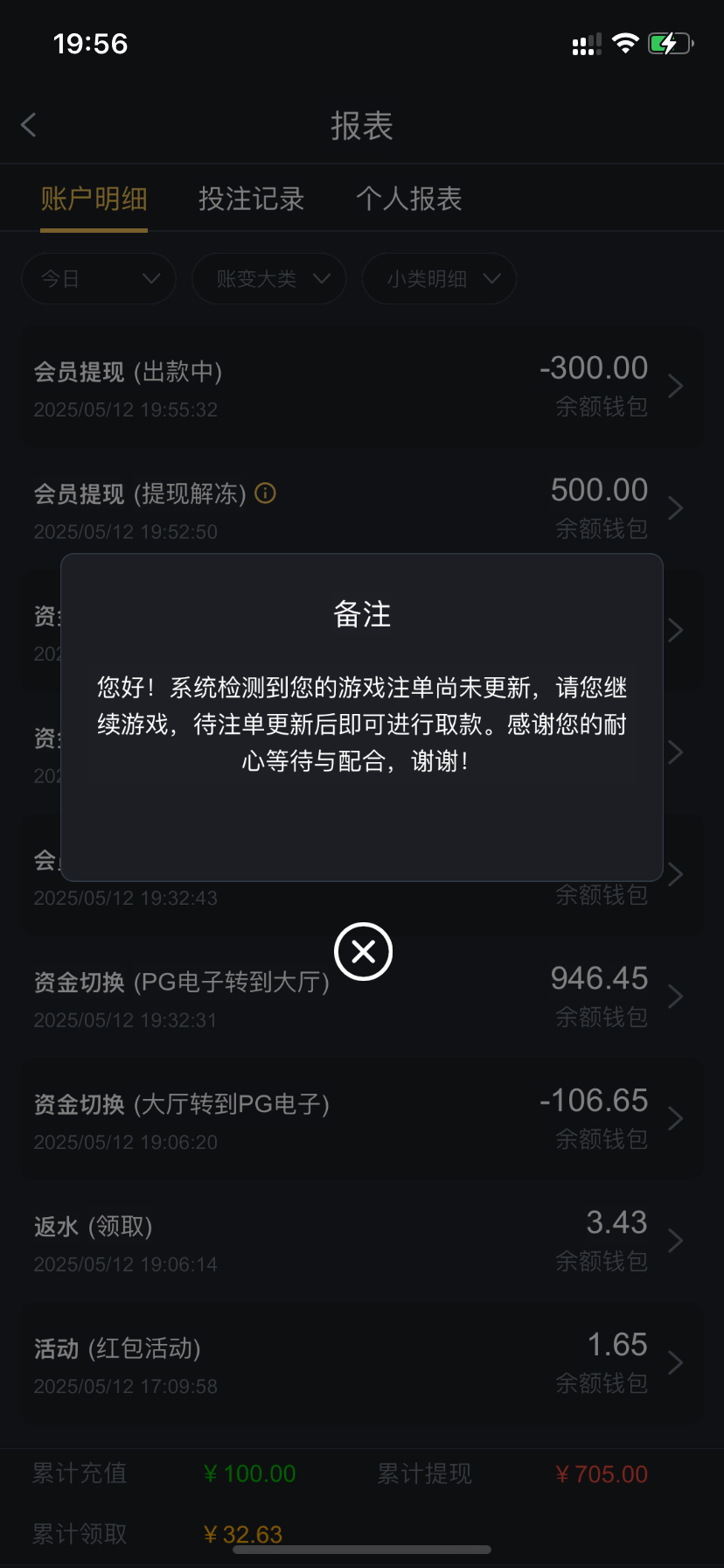Tap the back arrow on the 报表 page

tap(29, 125)
